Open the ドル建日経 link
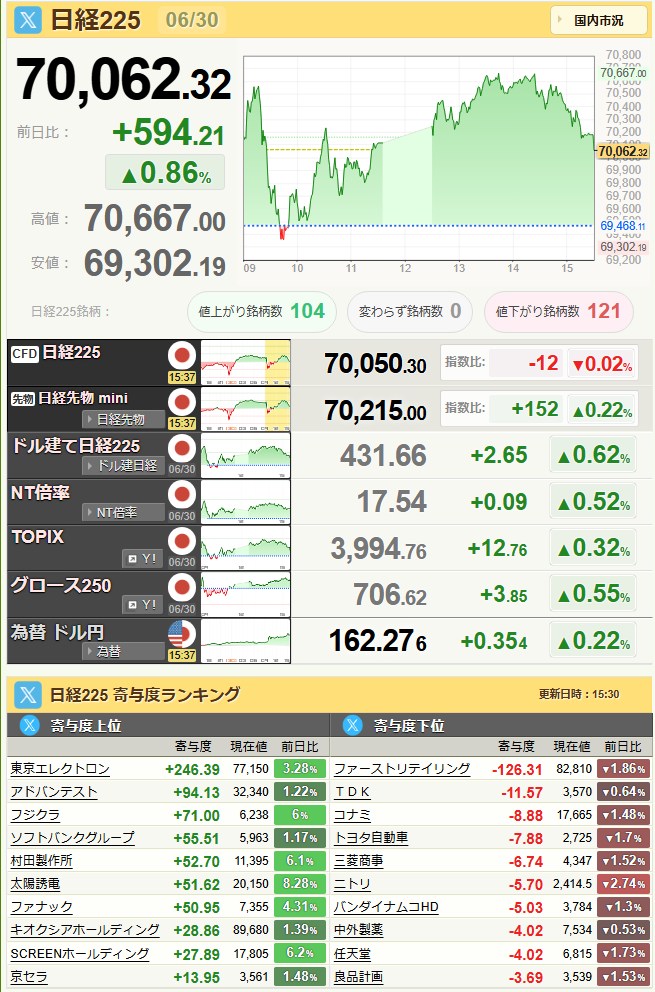This screenshot has width=655, height=992. 123,466
